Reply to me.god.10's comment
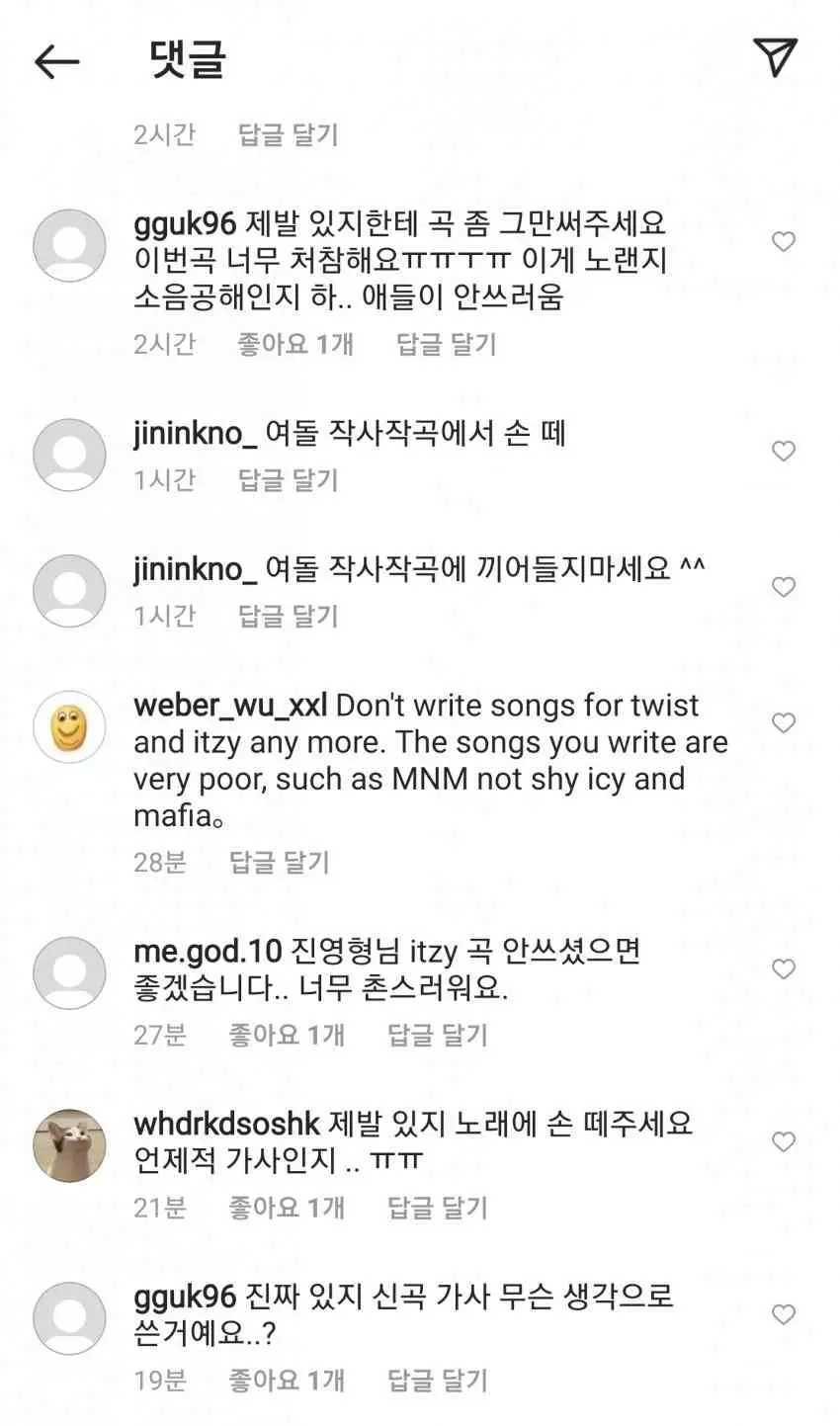Image resolution: width=840 pixels, height=1426 pixels. point(437,1036)
